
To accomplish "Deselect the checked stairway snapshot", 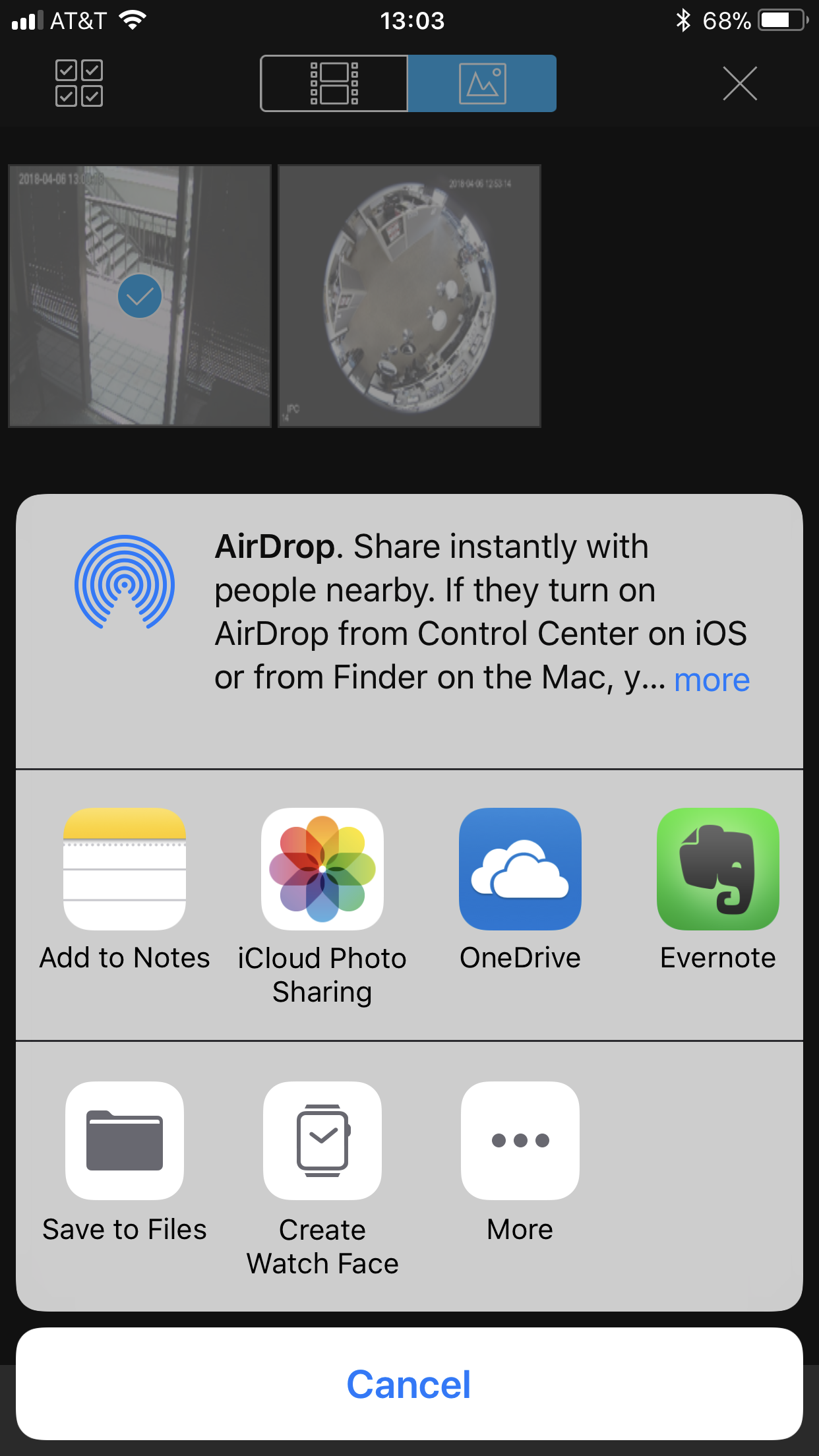I will coord(140,296).
